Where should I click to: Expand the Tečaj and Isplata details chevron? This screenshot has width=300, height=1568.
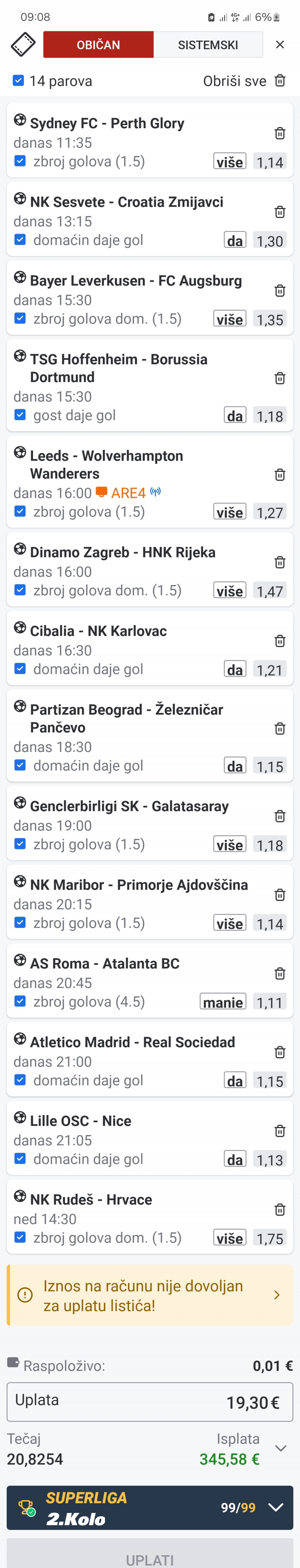(x=281, y=1448)
